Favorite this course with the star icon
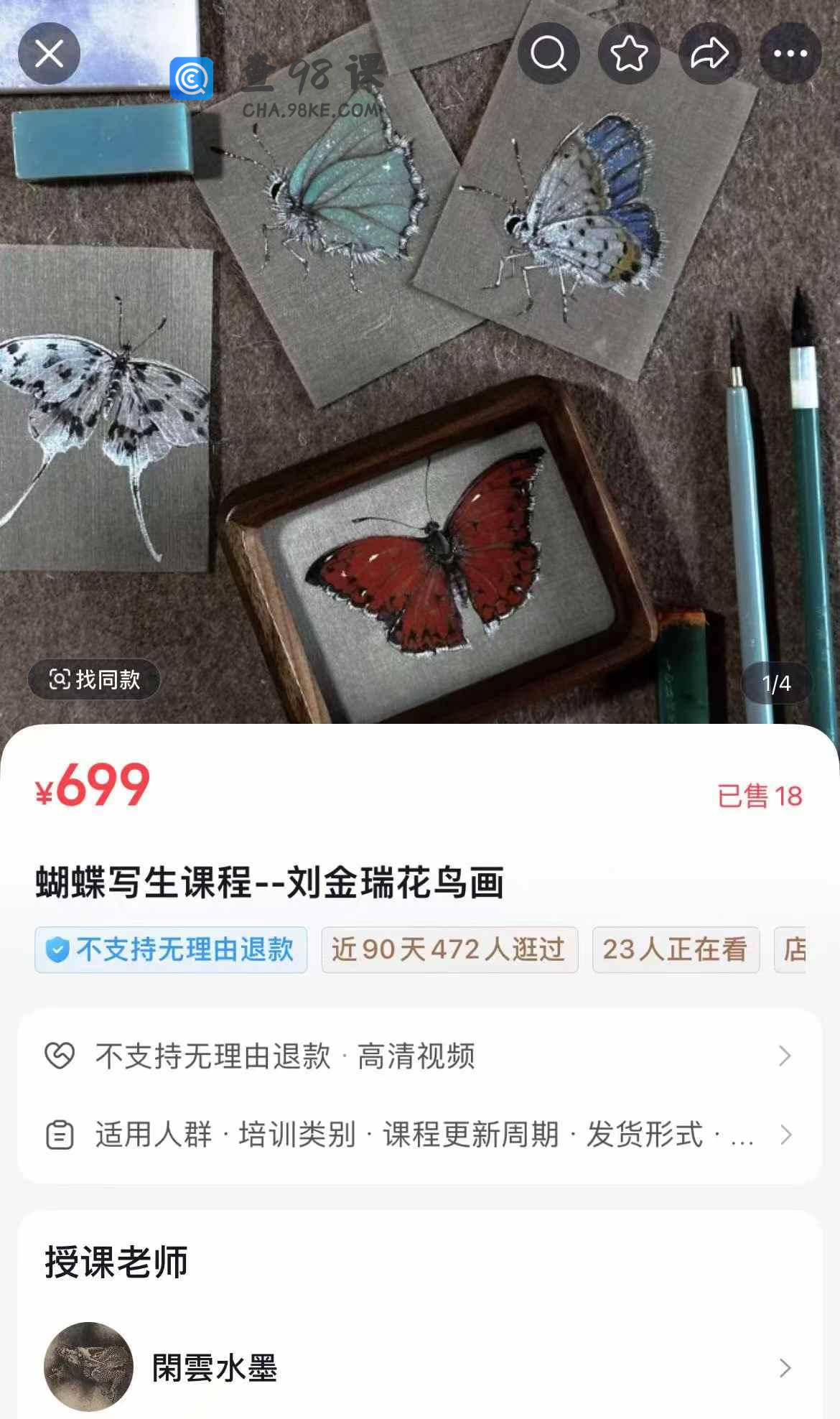Screen dimensions: 840x1419 (x=629, y=54)
